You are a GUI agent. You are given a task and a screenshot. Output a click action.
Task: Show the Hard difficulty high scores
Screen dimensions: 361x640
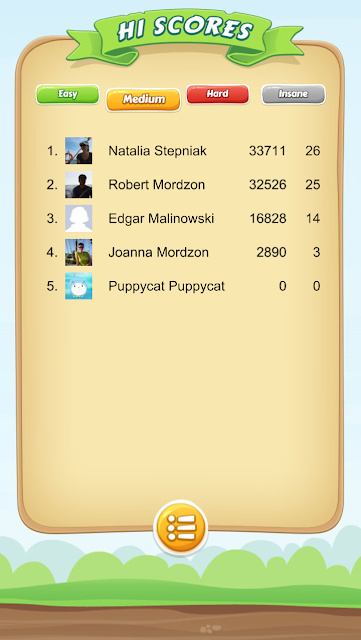tap(217, 94)
